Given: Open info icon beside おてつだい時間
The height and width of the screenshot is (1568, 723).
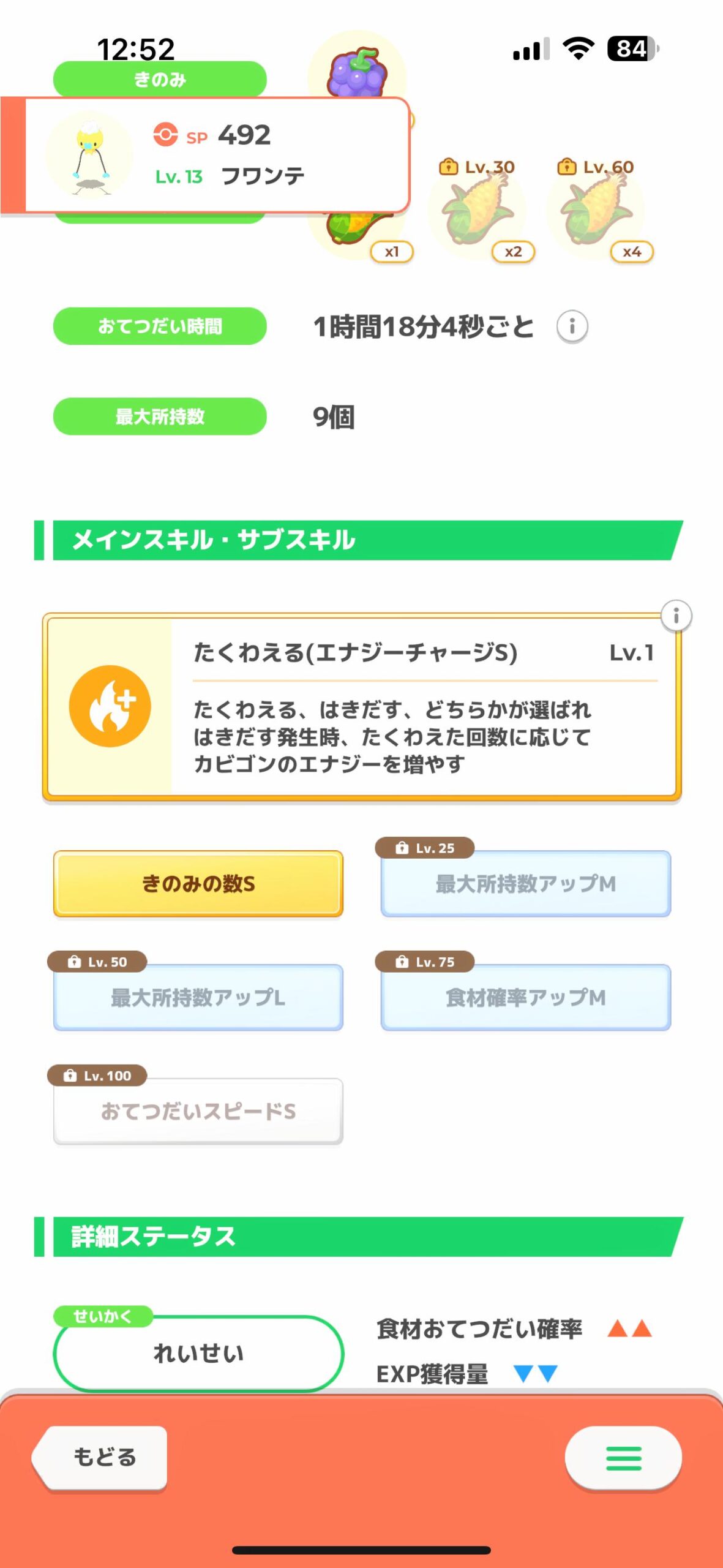Looking at the screenshot, I should [x=572, y=326].
